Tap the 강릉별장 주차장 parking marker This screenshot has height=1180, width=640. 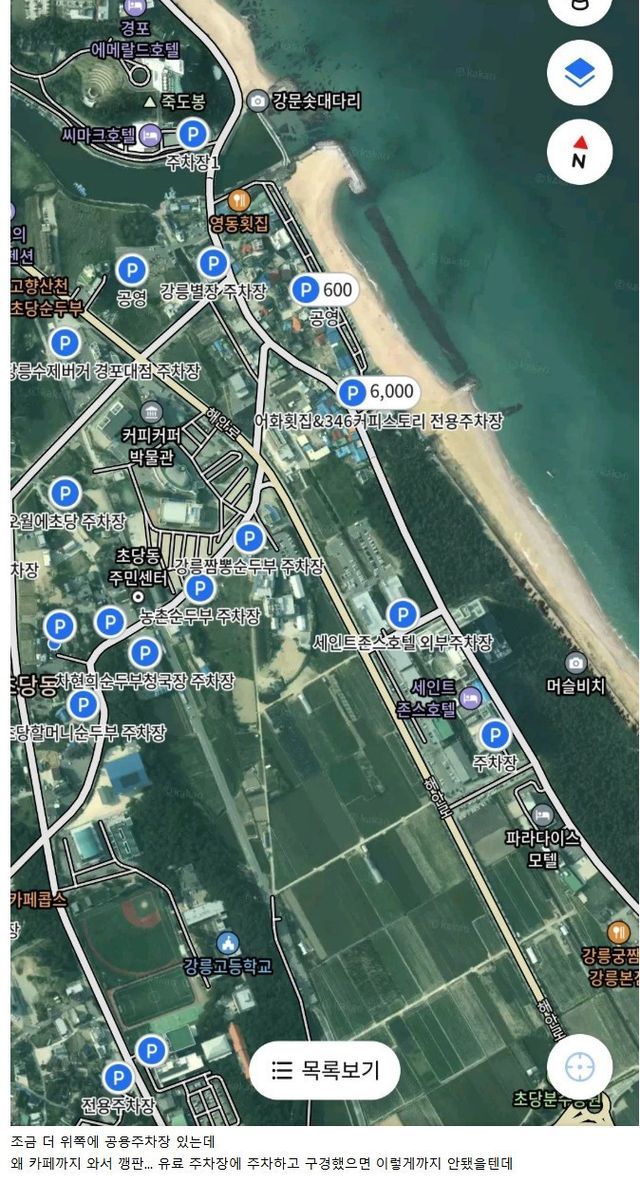pyautogui.click(x=213, y=263)
